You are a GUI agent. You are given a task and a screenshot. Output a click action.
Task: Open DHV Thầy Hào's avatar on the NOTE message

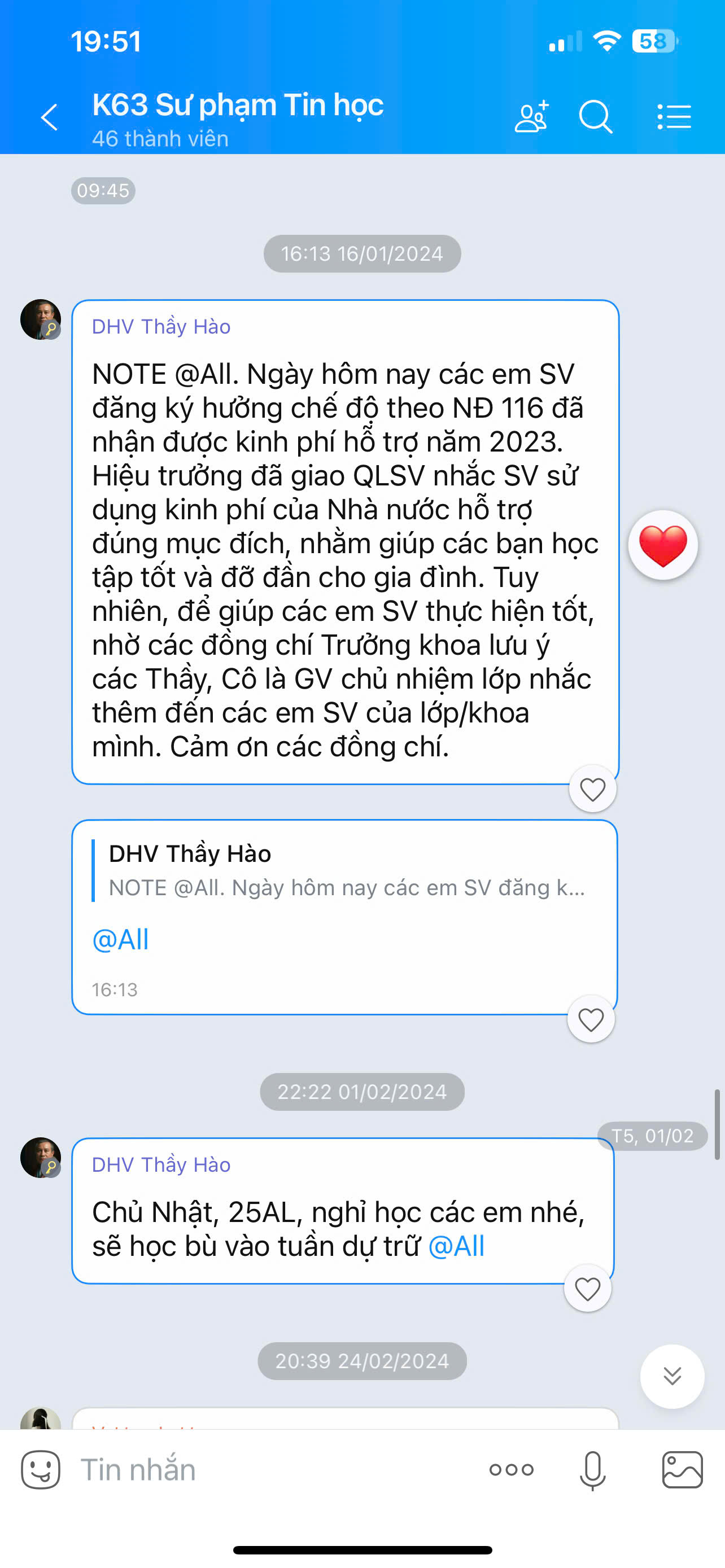[41, 319]
